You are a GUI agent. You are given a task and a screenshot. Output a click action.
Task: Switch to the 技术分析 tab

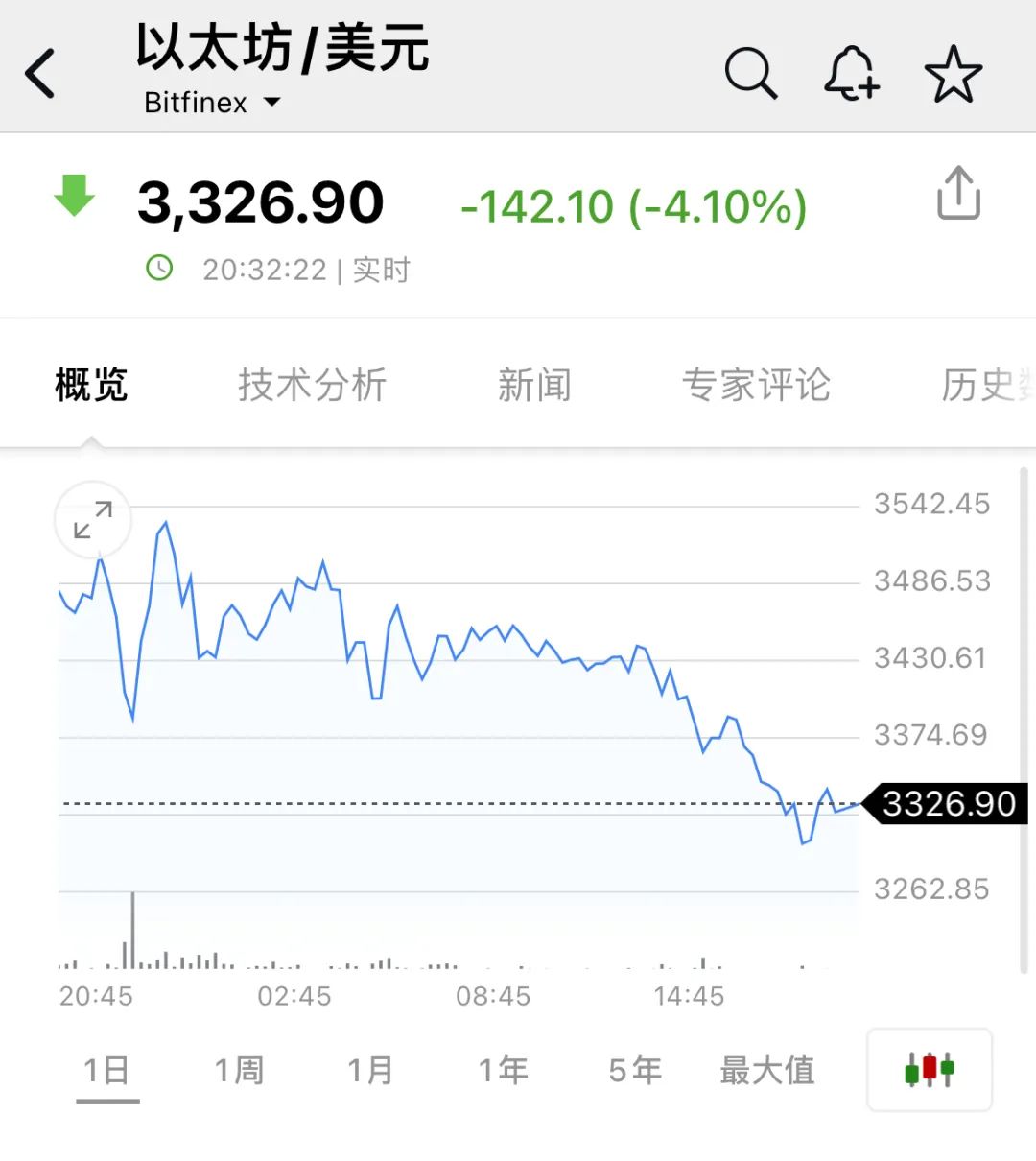(x=313, y=385)
